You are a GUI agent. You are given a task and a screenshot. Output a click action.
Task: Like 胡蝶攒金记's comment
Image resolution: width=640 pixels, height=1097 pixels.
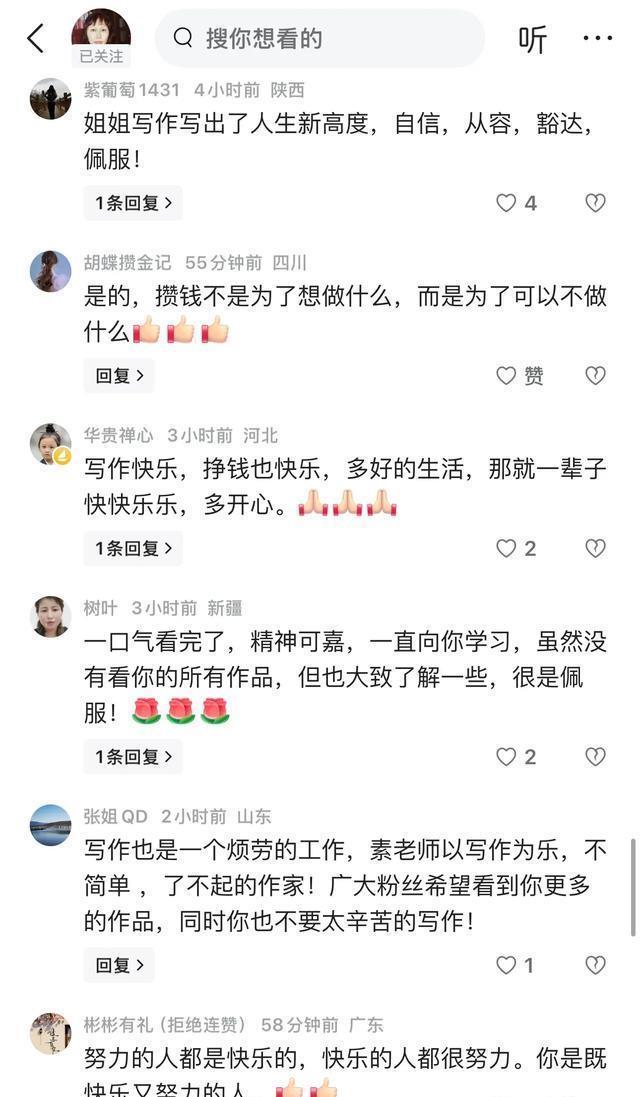pos(507,375)
